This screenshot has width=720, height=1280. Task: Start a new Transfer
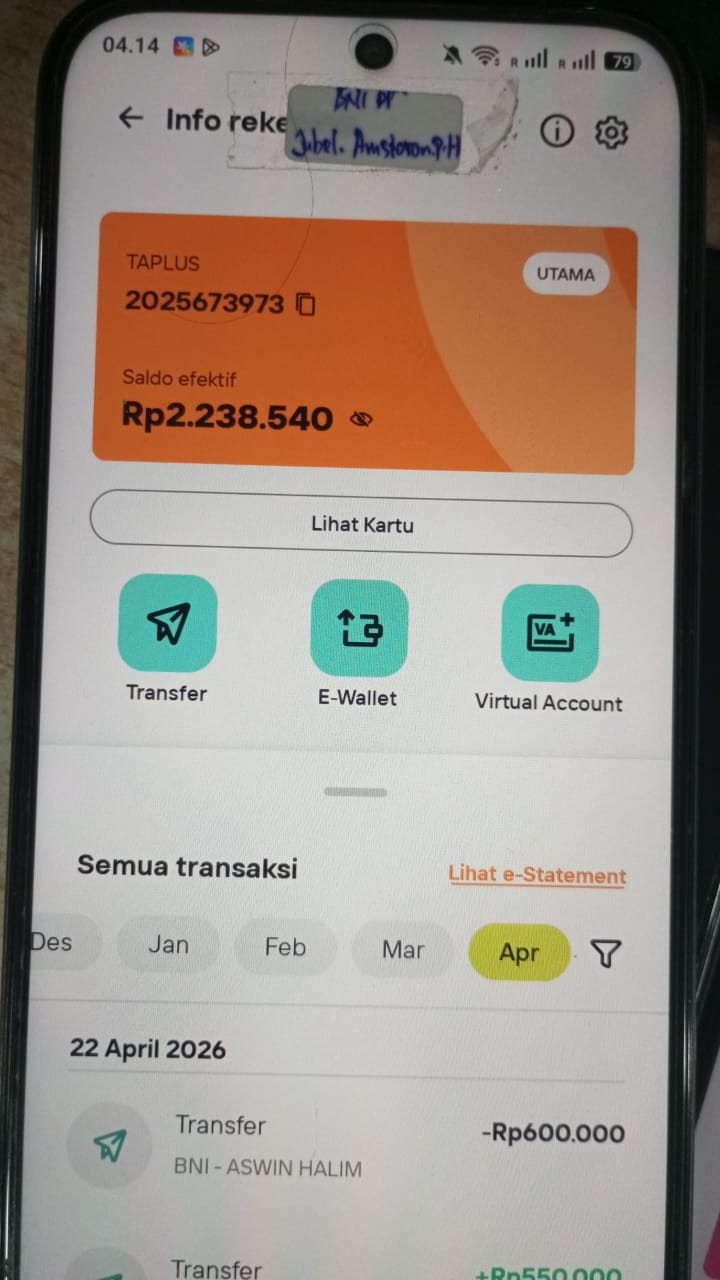167,623
